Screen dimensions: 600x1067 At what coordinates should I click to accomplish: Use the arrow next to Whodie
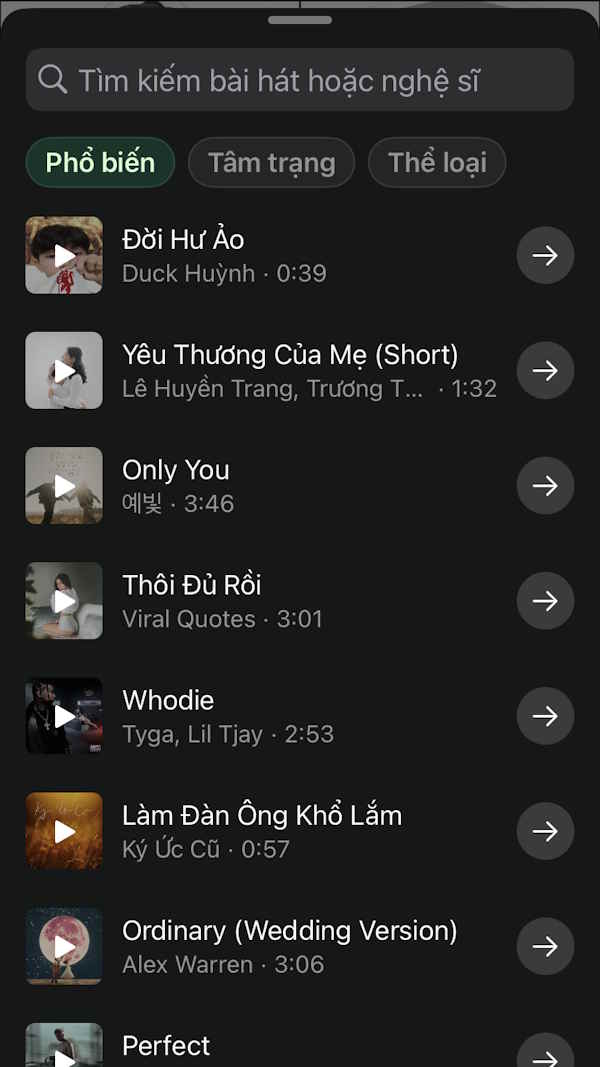click(545, 716)
